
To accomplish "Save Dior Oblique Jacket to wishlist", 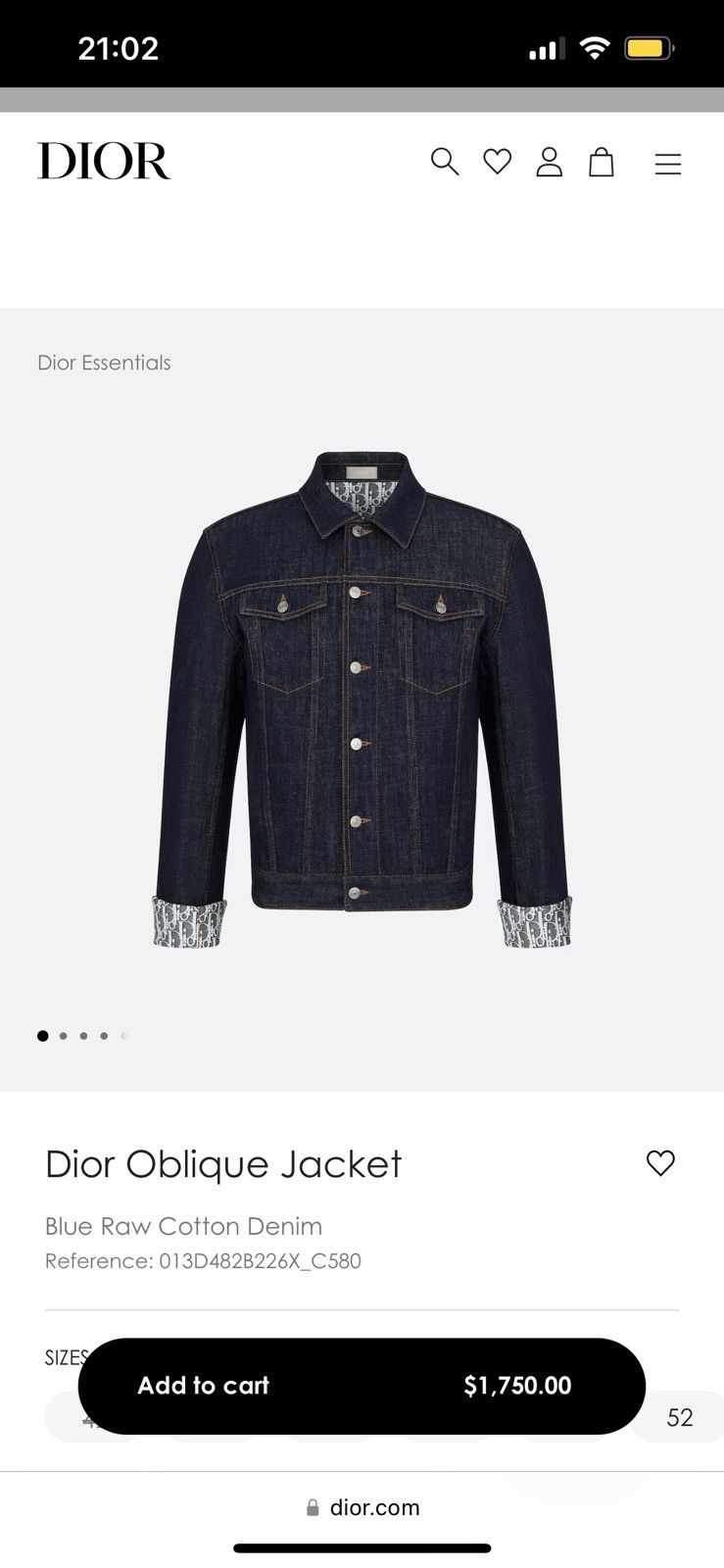I will point(660,1163).
